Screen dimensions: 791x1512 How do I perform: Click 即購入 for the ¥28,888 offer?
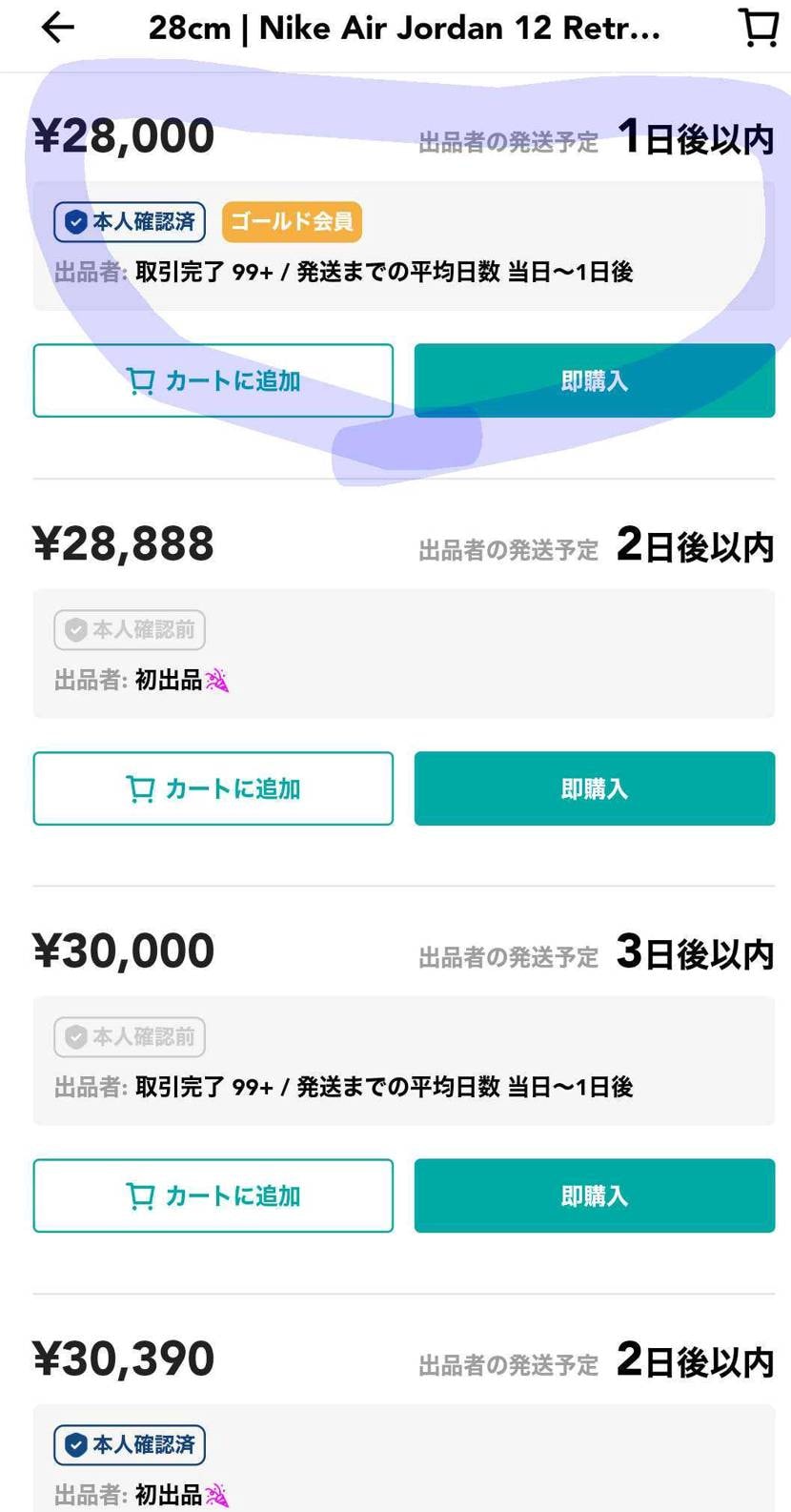(x=594, y=788)
